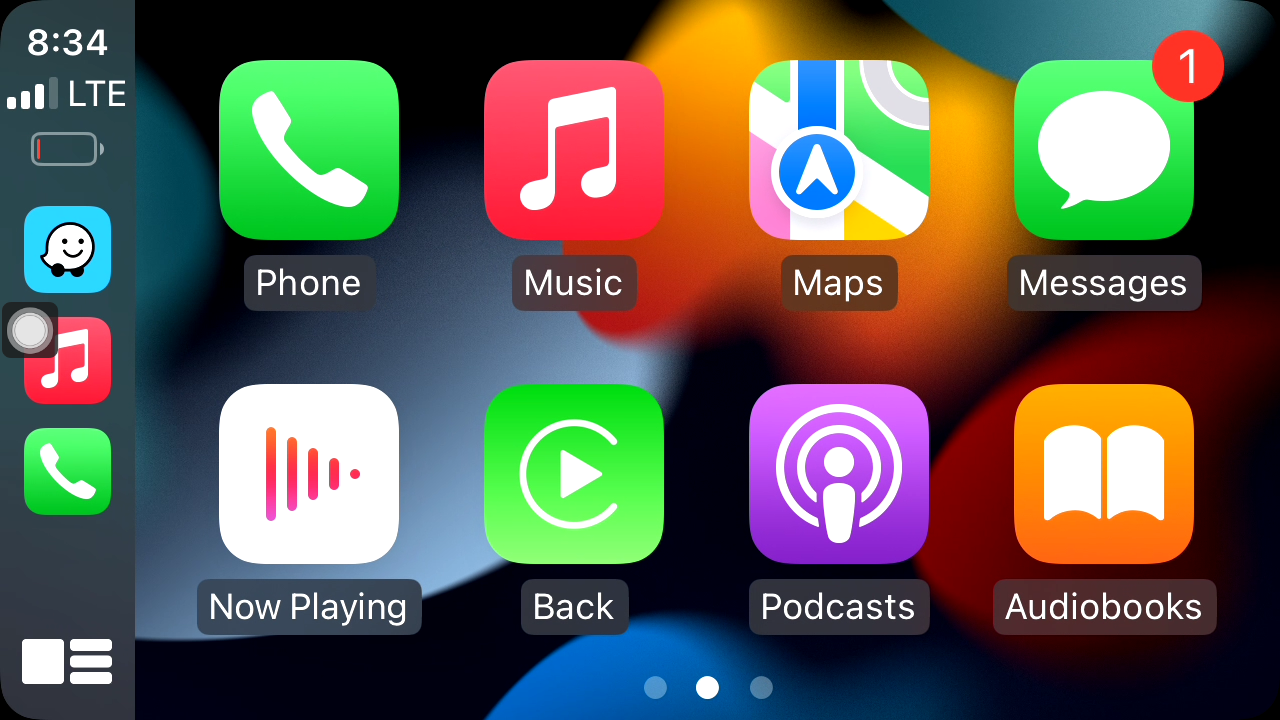This screenshot has height=720, width=1280.
Task: Open the Podcasts app
Action: point(839,474)
